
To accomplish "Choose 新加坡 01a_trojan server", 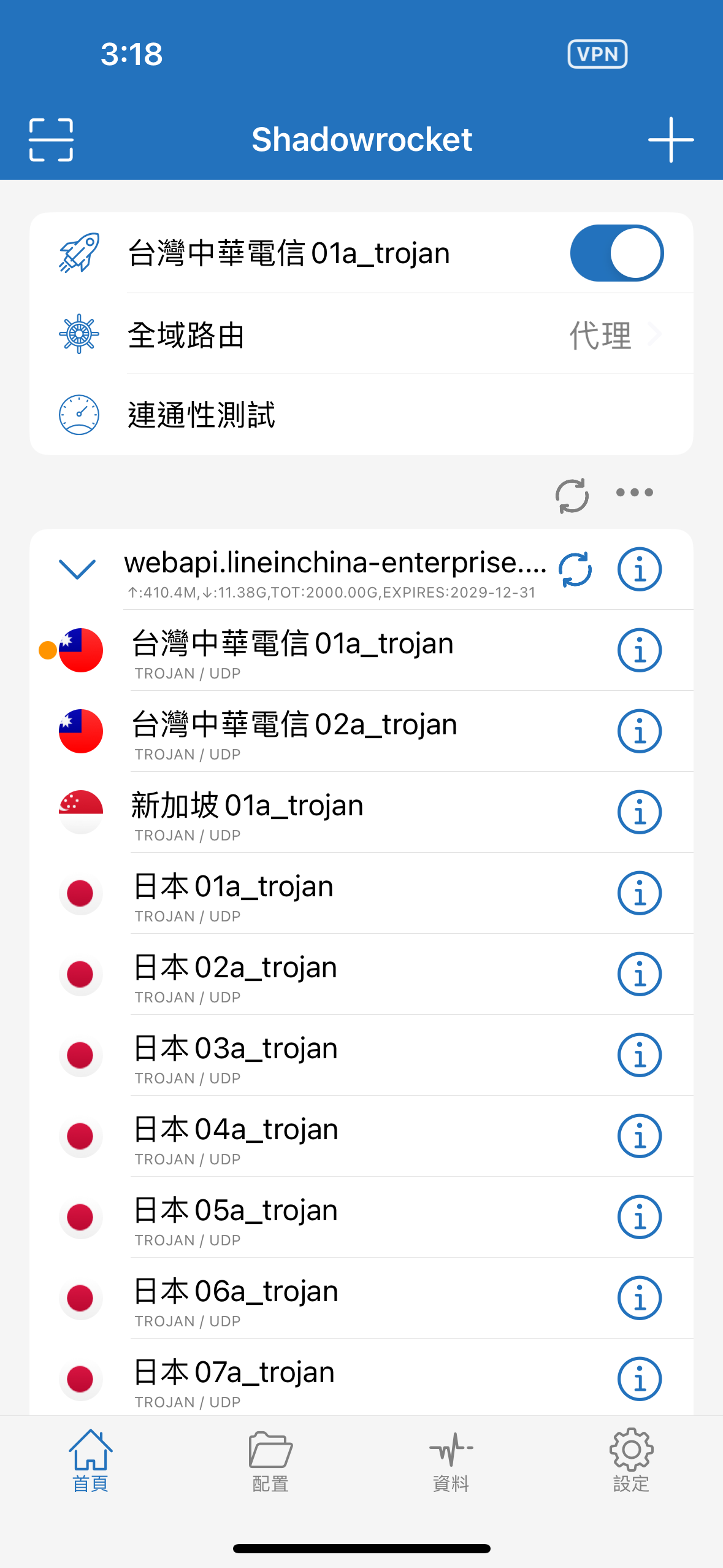I will [x=361, y=812].
